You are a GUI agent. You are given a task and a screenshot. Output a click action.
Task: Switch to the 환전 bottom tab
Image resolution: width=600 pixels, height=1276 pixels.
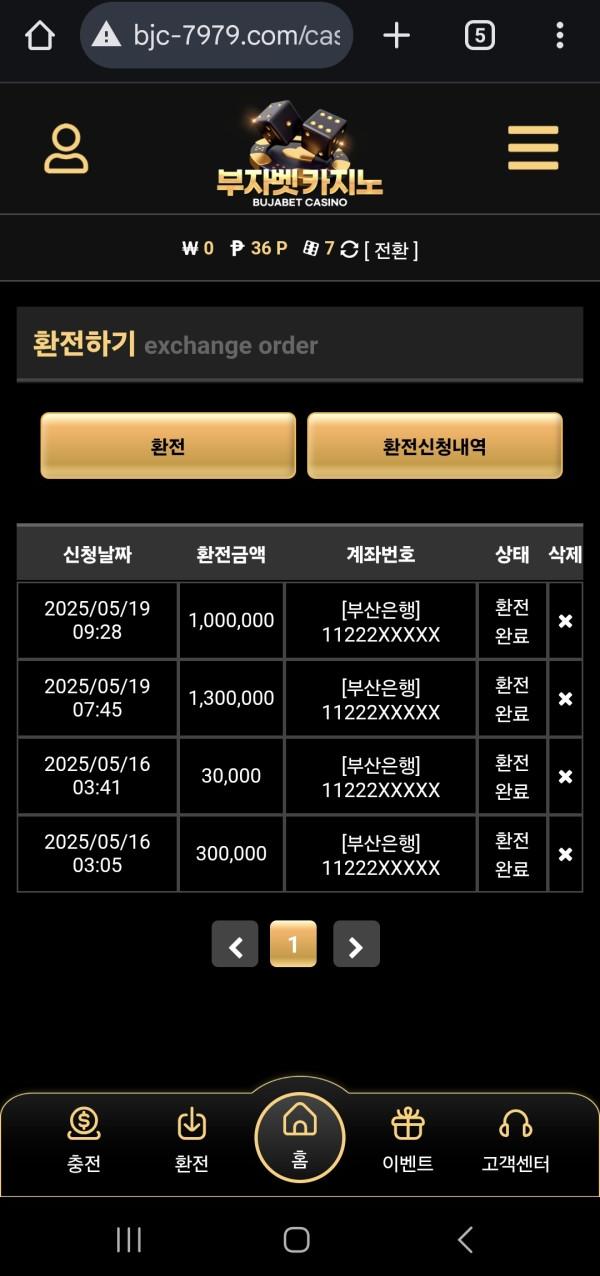[x=191, y=1140]
